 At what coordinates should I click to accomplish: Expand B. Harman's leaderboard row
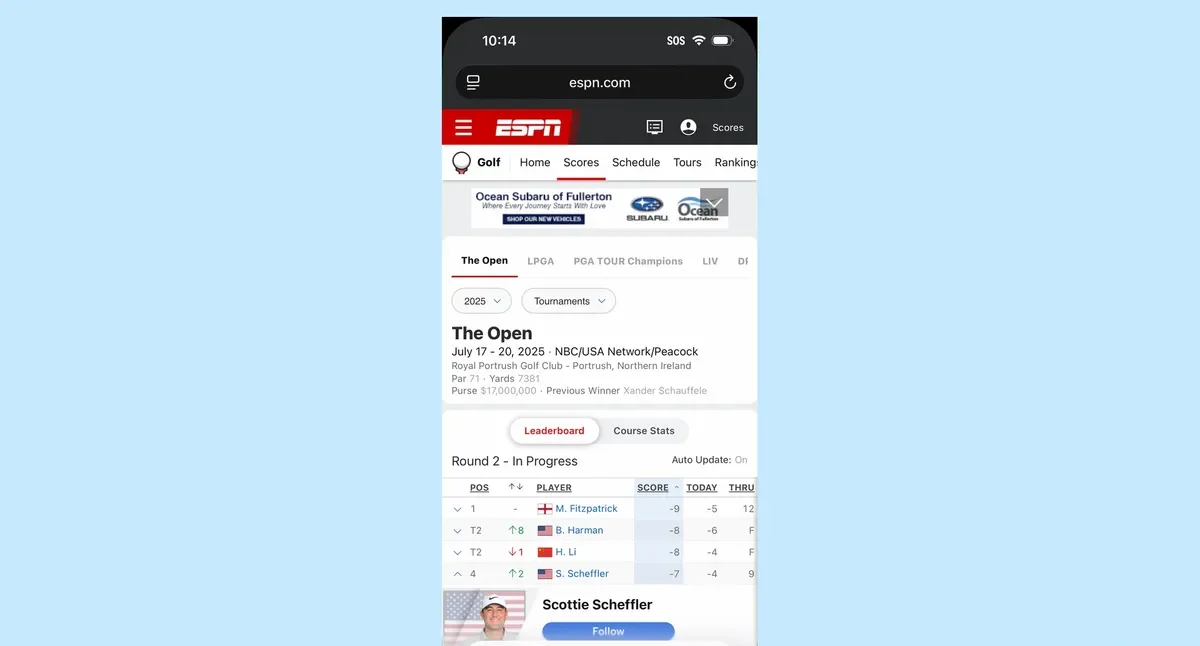[458, 531]
